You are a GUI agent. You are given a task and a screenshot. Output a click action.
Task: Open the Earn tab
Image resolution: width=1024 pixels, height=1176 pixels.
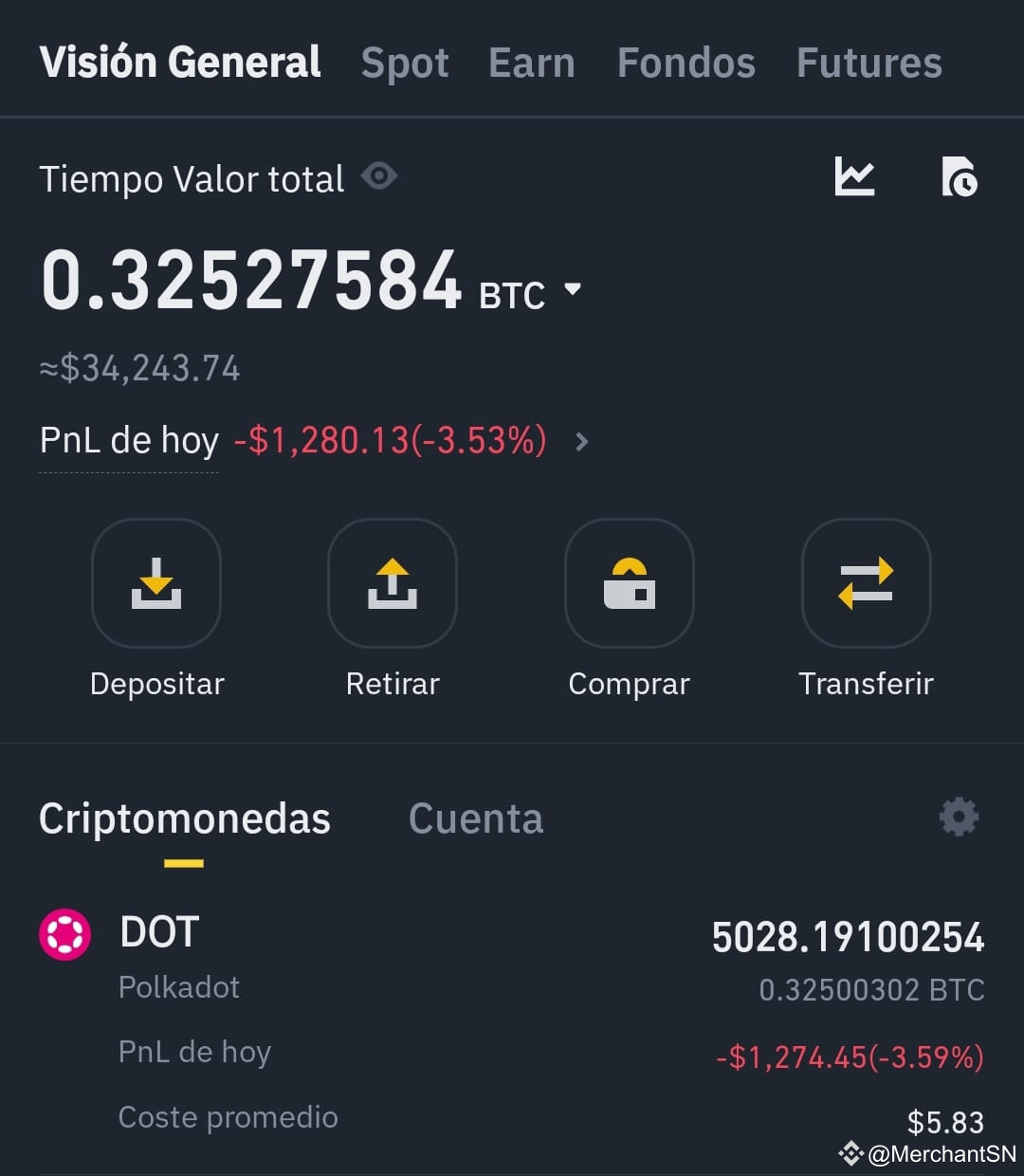click(532, 64)
